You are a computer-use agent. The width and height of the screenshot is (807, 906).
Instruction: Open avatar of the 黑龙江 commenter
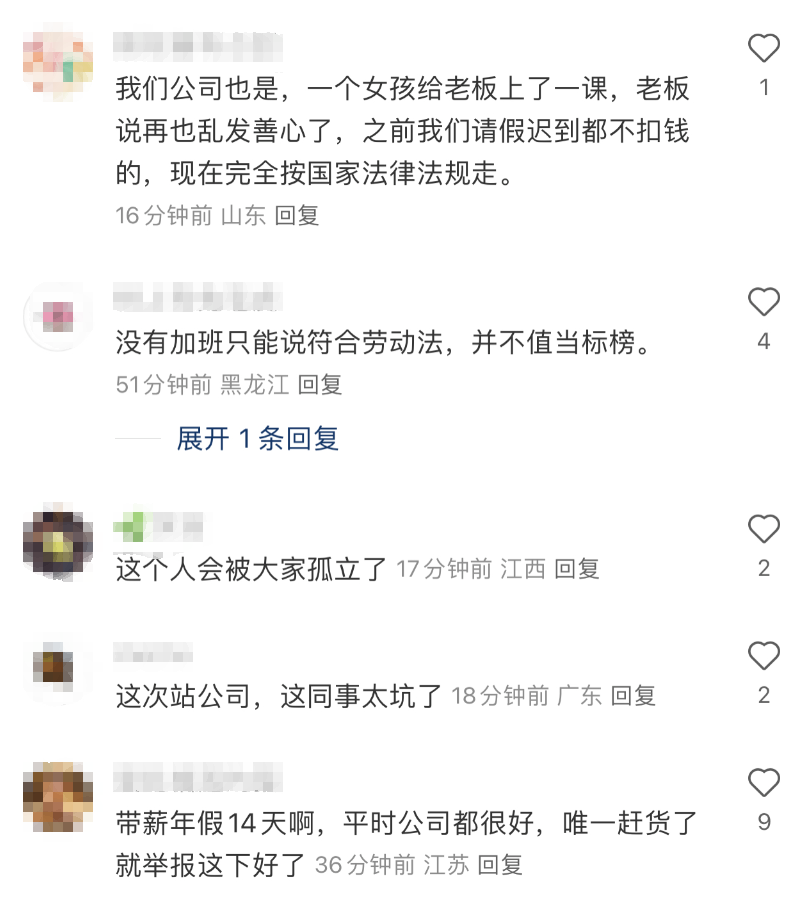(x=57, y=316)
